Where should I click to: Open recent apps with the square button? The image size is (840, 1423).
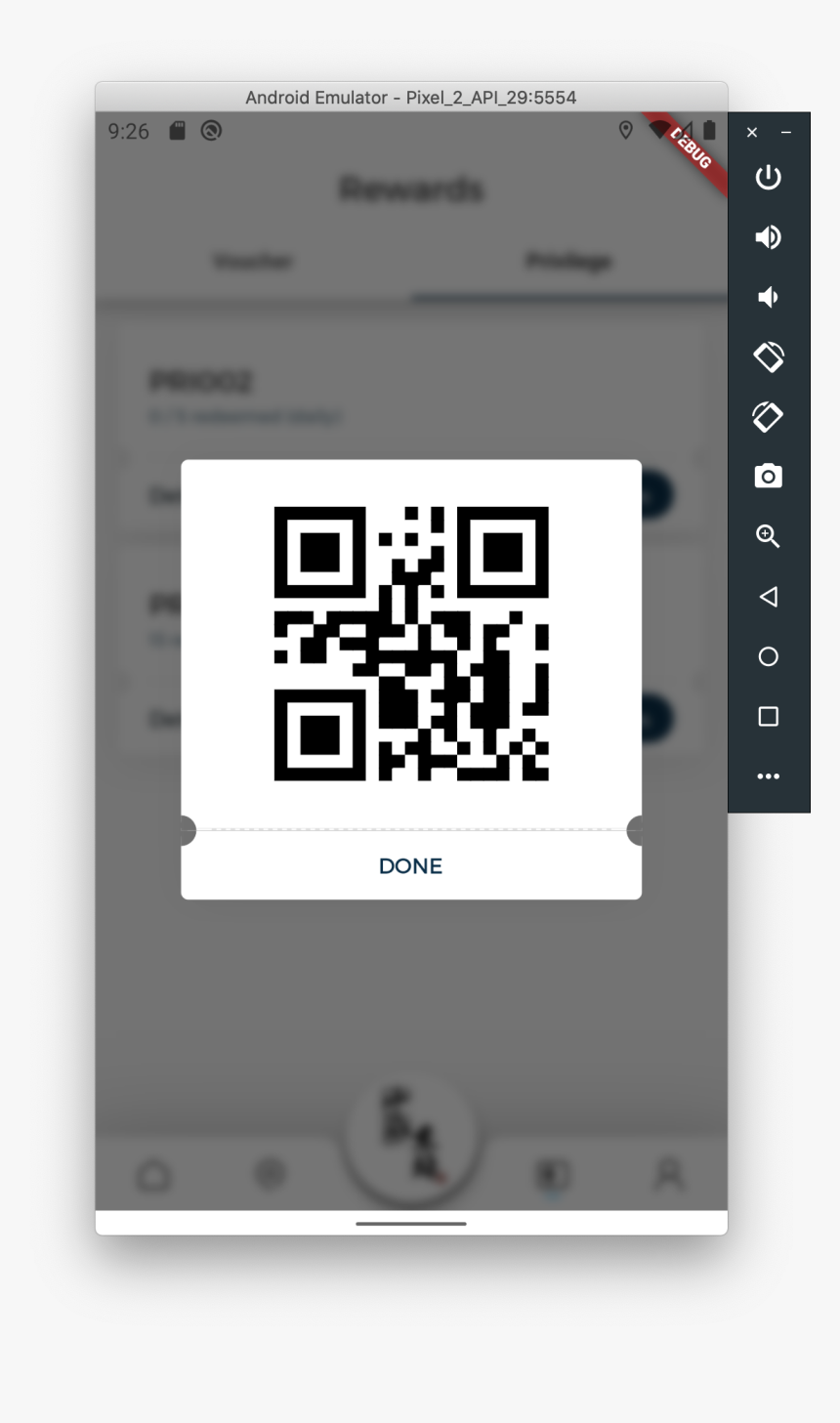(x=768, y=717)
